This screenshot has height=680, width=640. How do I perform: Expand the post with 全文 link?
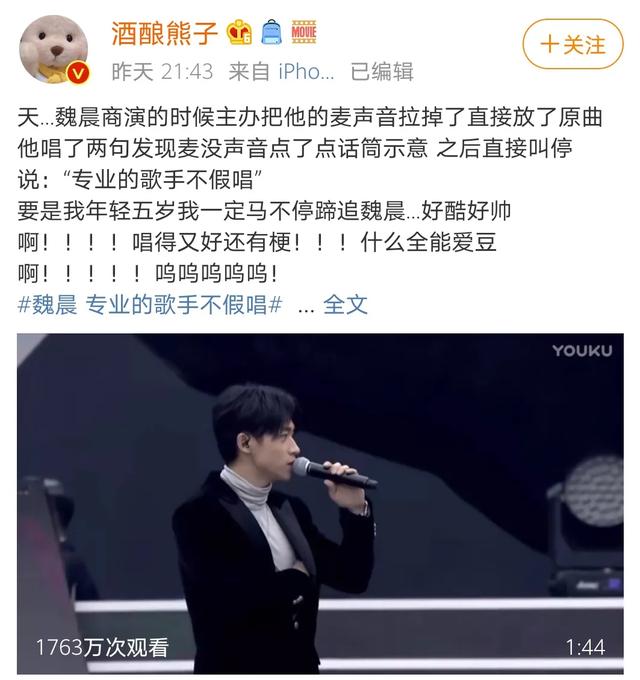[x=346, y=304]
